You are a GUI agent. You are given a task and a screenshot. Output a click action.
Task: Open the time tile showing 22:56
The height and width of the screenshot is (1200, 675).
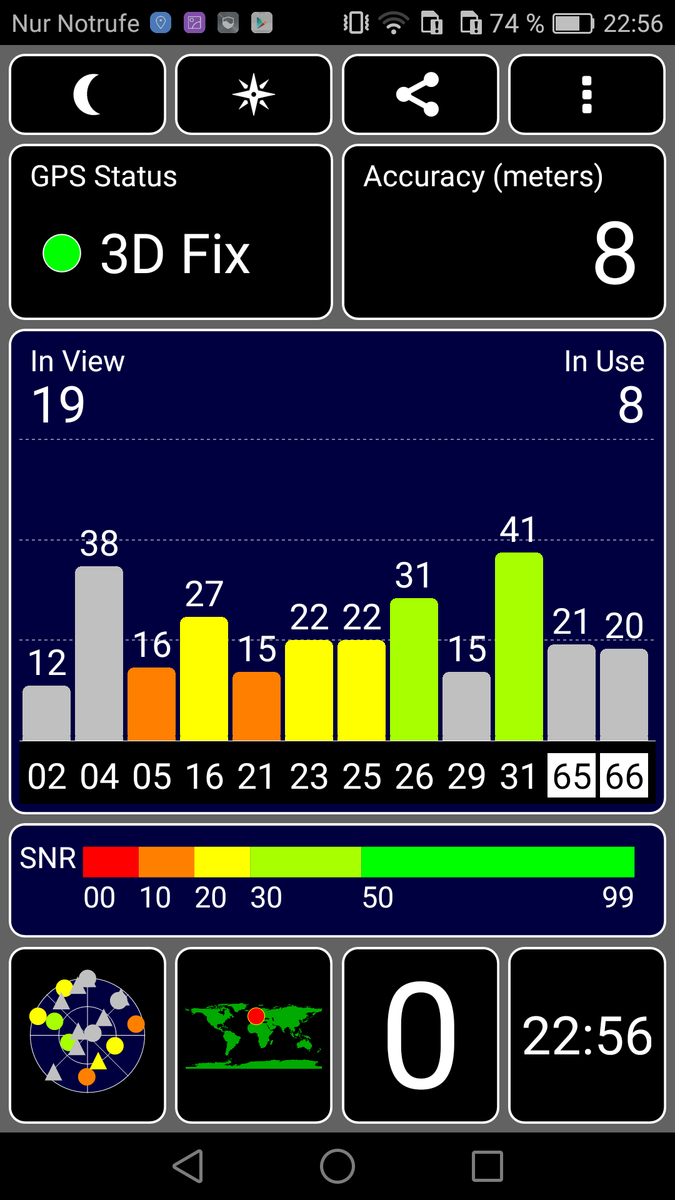coord(587,1035)
